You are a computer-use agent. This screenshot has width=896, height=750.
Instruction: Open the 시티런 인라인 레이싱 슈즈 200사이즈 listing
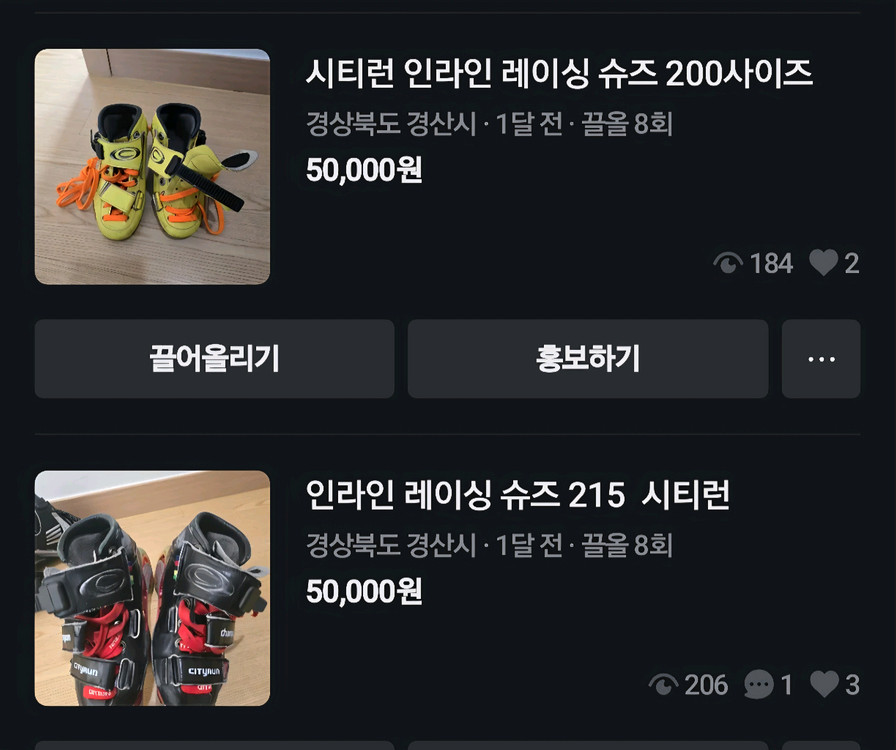tap(558, 73)
